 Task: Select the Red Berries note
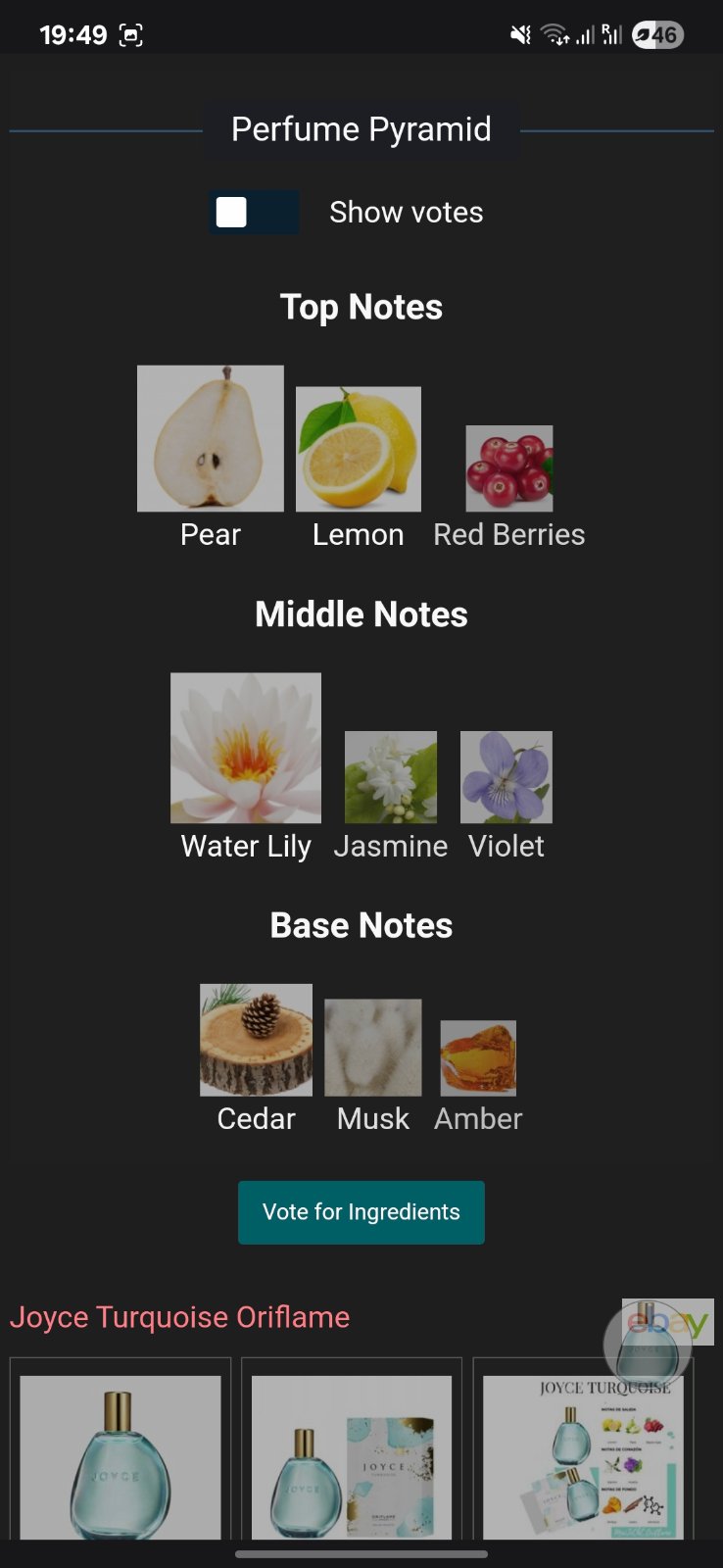508,469
